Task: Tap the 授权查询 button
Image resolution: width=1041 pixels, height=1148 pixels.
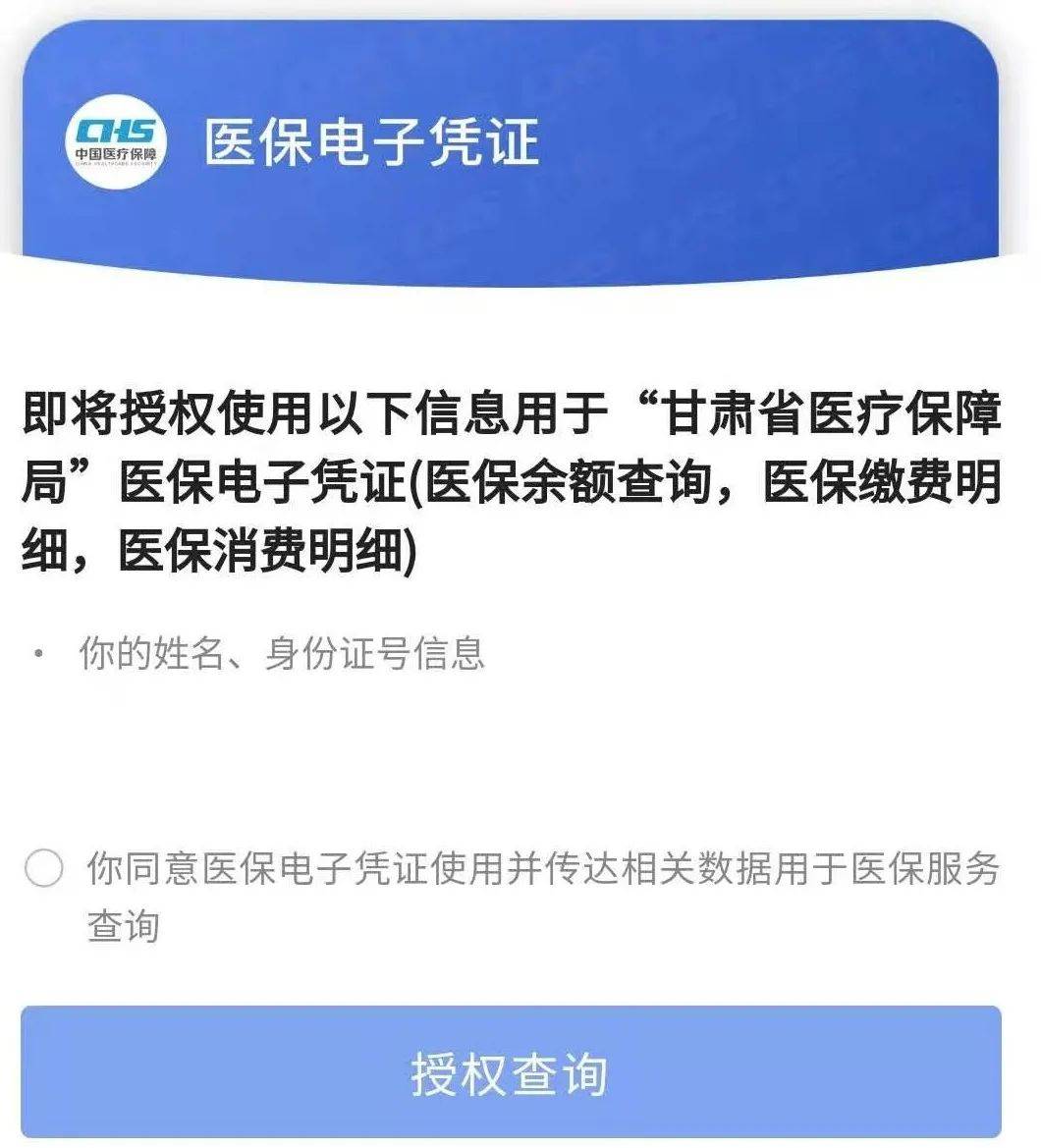Action: coord(511,1072)
